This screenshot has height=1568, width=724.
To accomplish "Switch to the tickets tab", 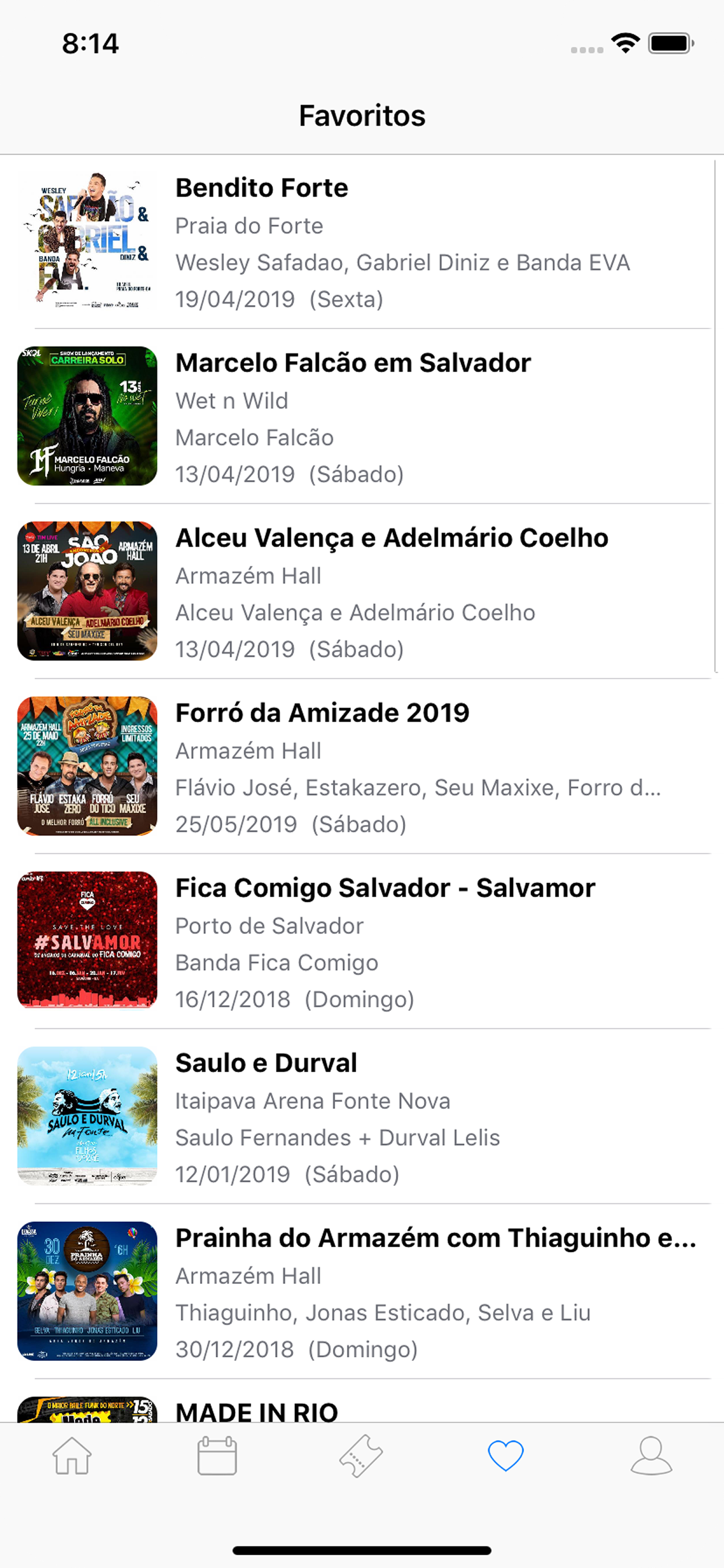I will coord(361,1455).
